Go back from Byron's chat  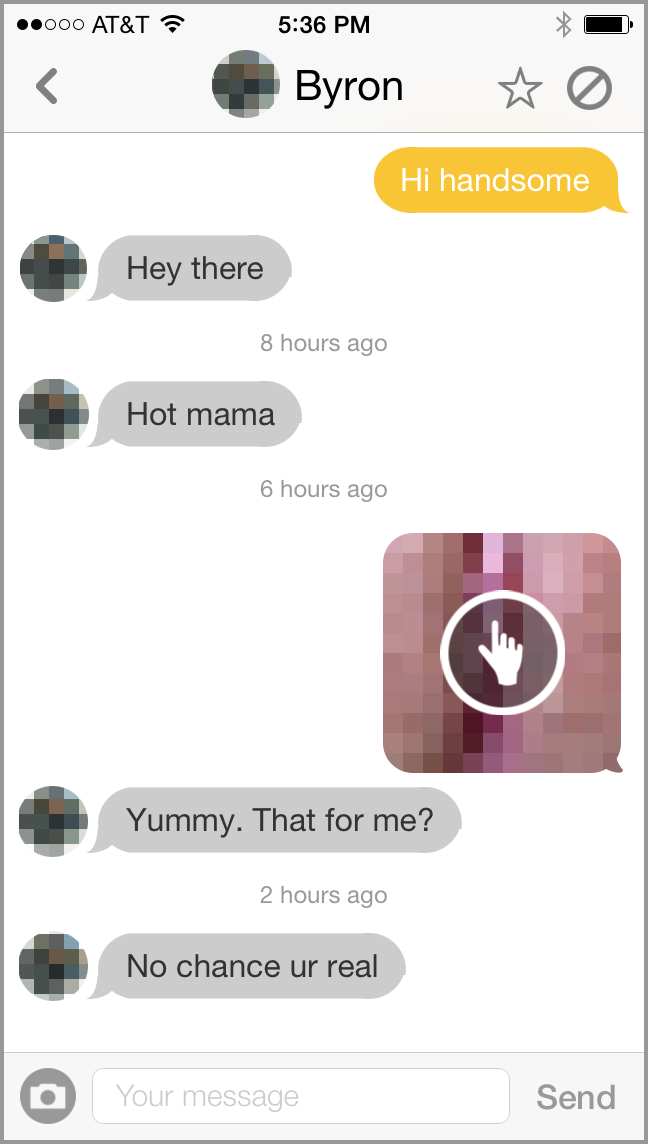tap(46, 87)
